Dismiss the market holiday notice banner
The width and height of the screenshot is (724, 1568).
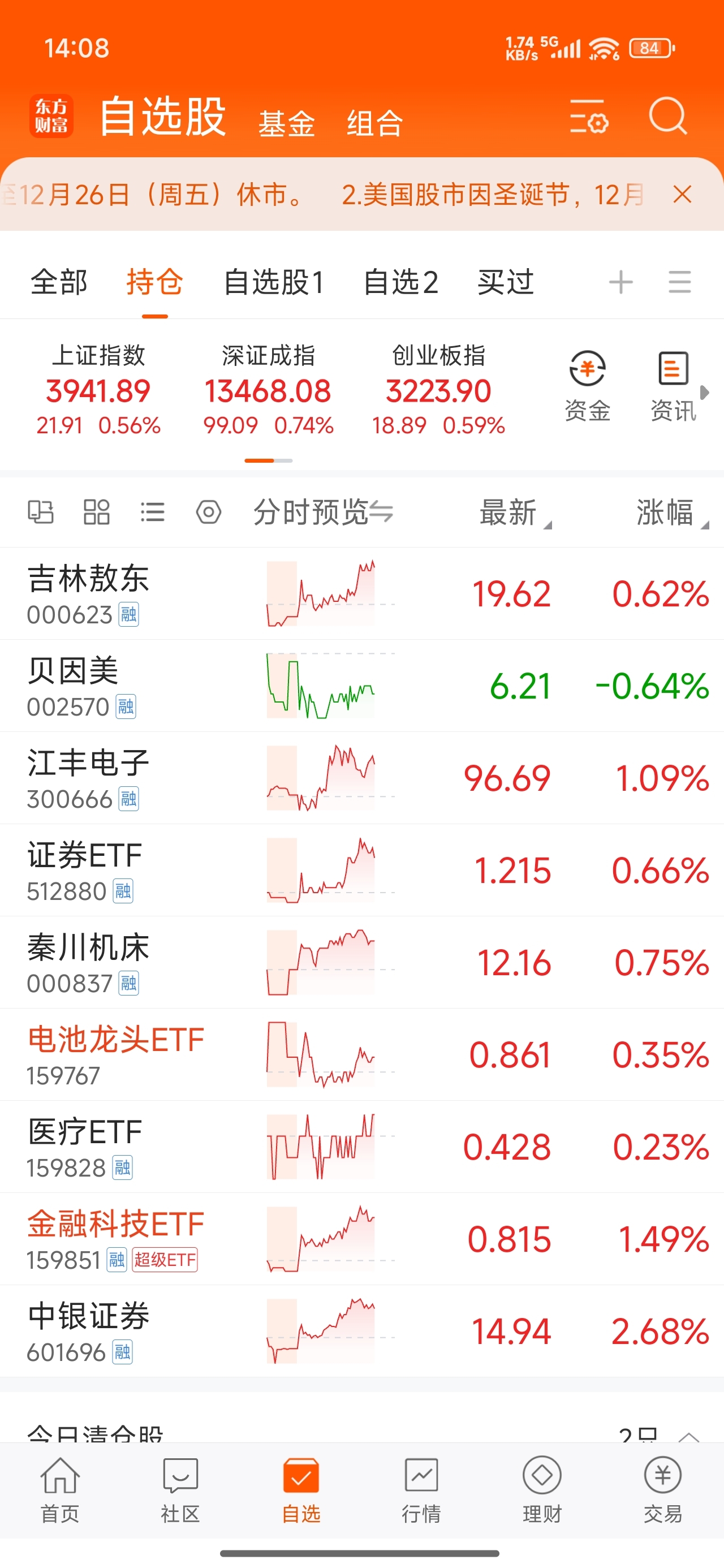click(x=682, y=195)
